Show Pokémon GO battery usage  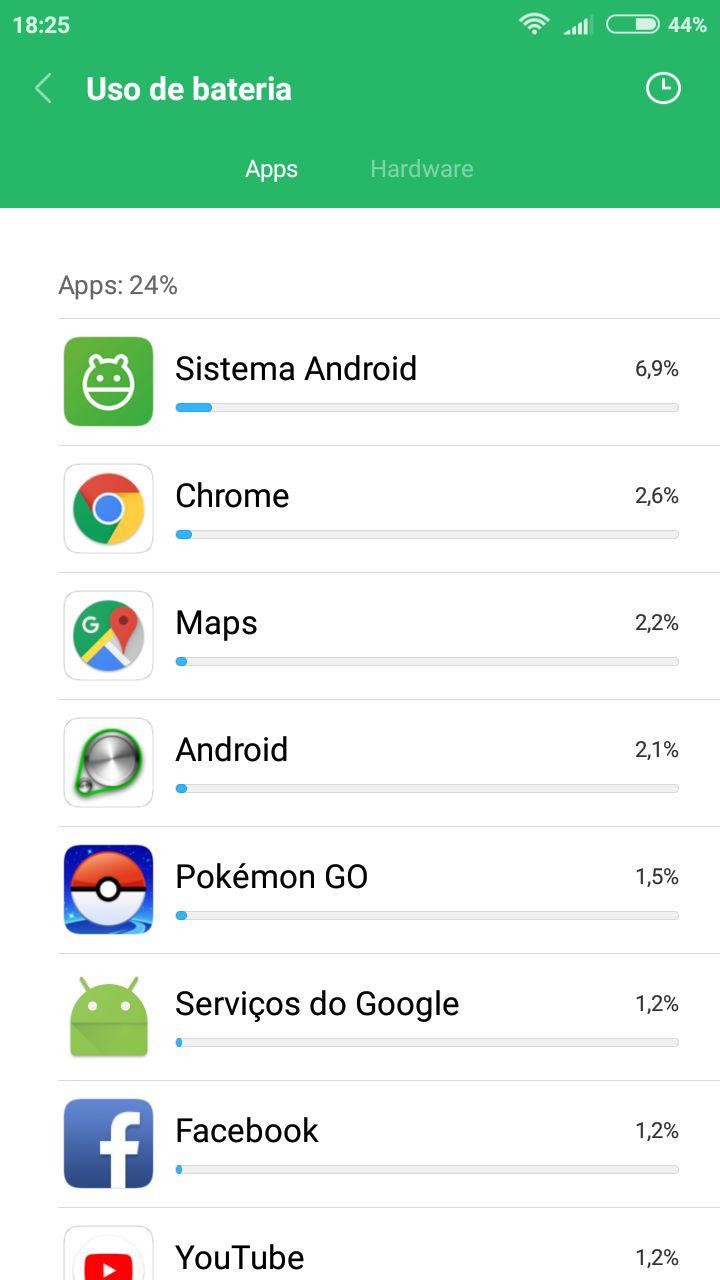[x=388, y=890]
